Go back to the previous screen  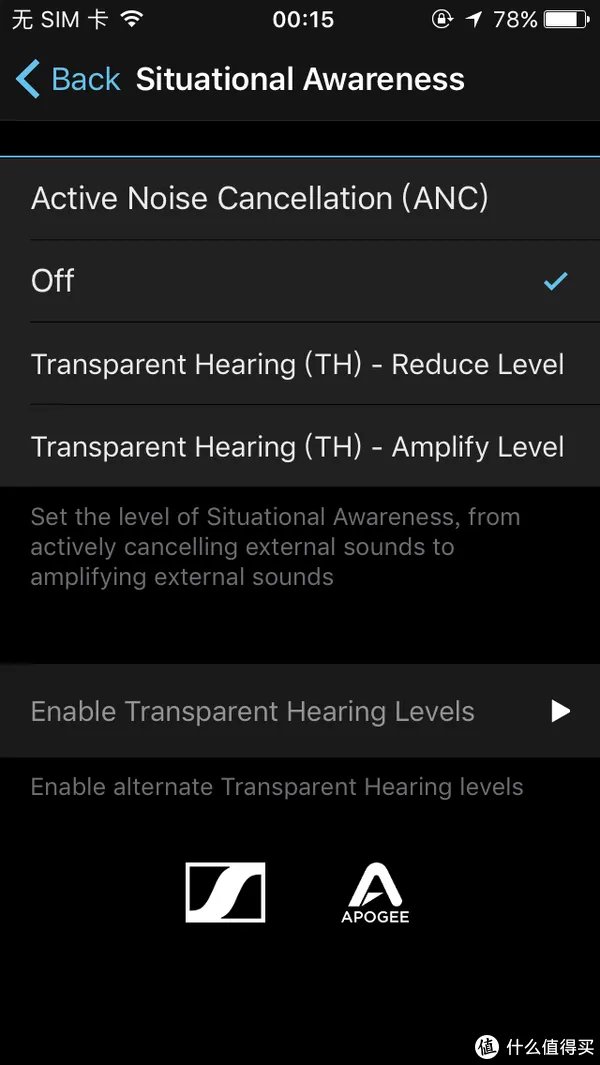coord(68,80)
